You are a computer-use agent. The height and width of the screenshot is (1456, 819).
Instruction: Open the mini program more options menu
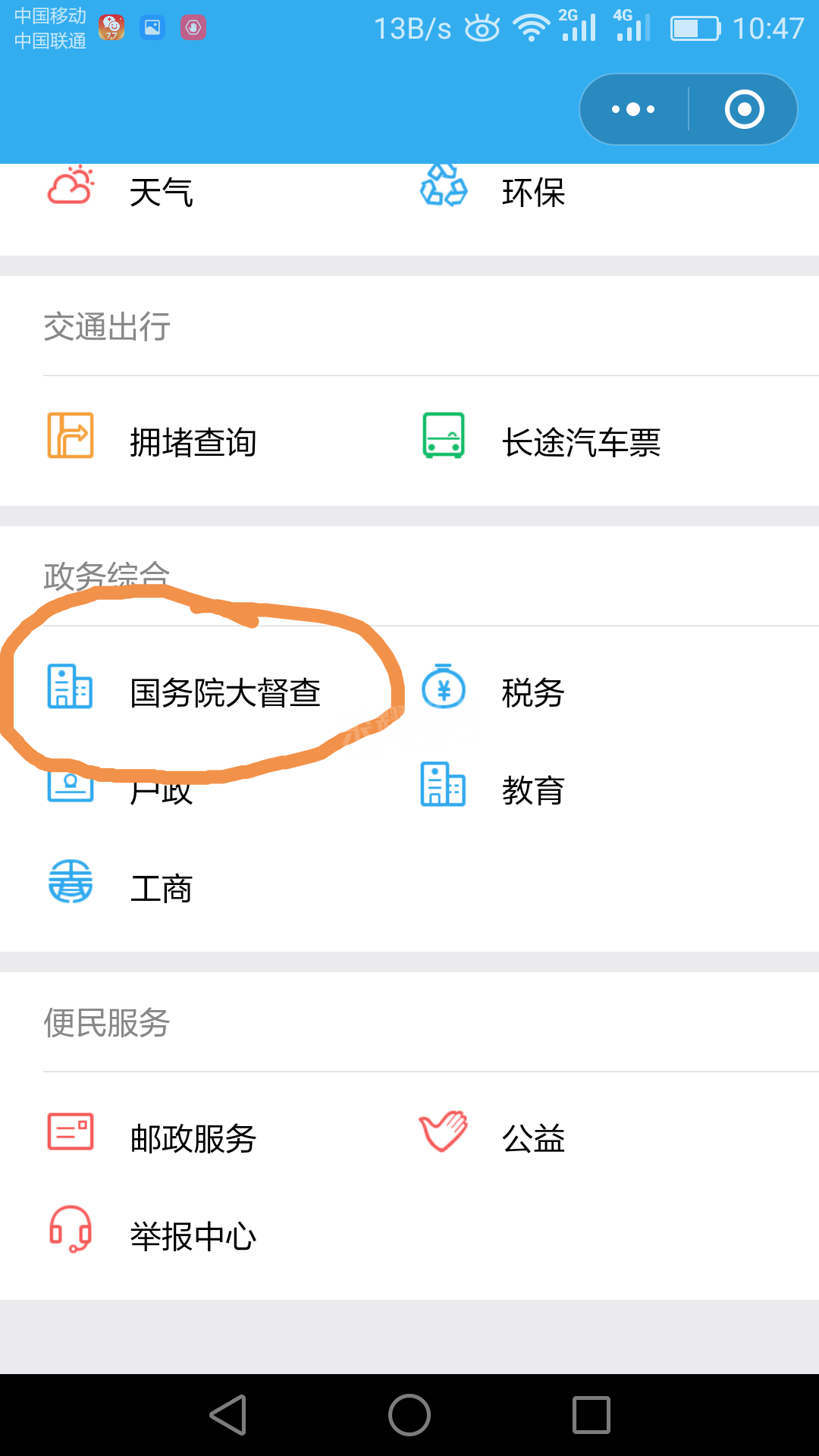(x=634, y=109)
